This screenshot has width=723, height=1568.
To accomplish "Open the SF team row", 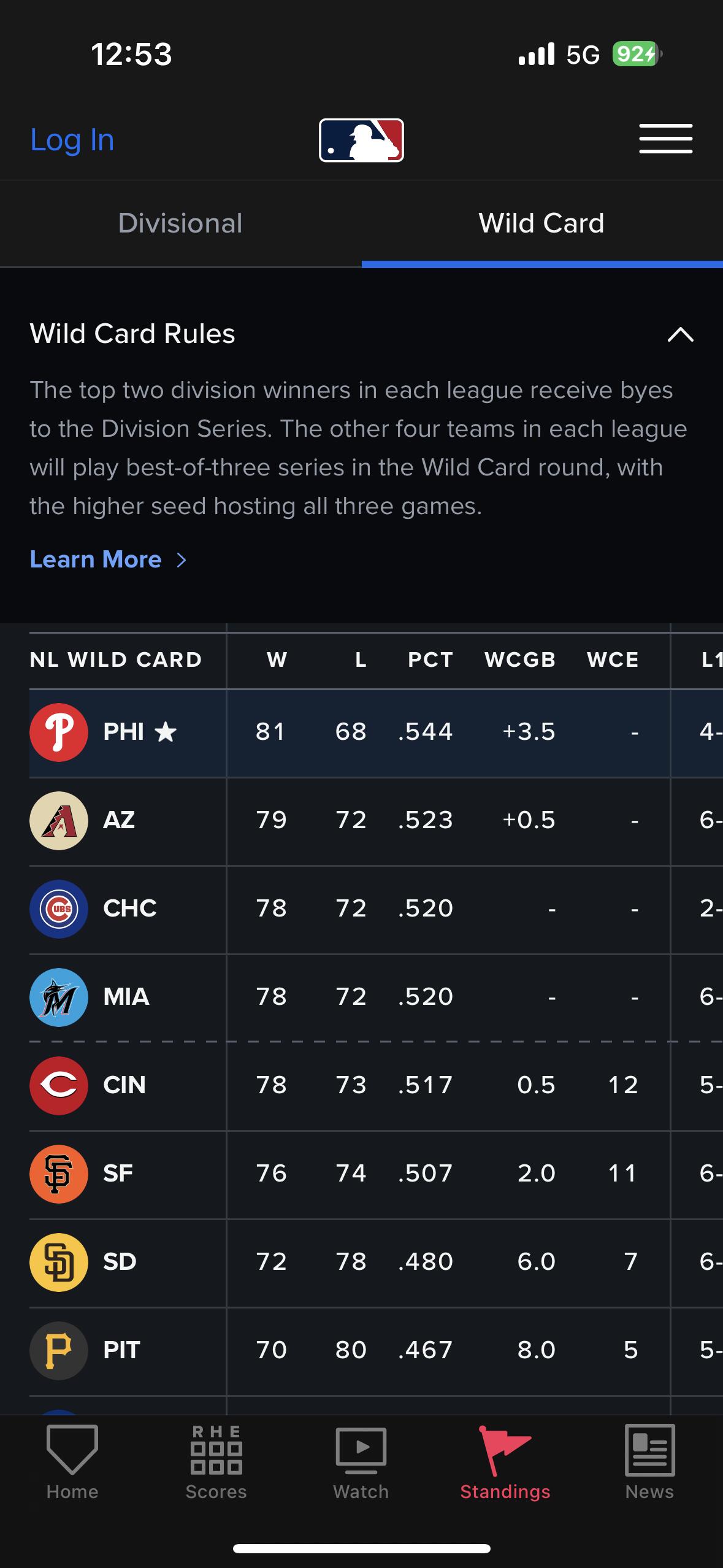I will [376, 1174].
